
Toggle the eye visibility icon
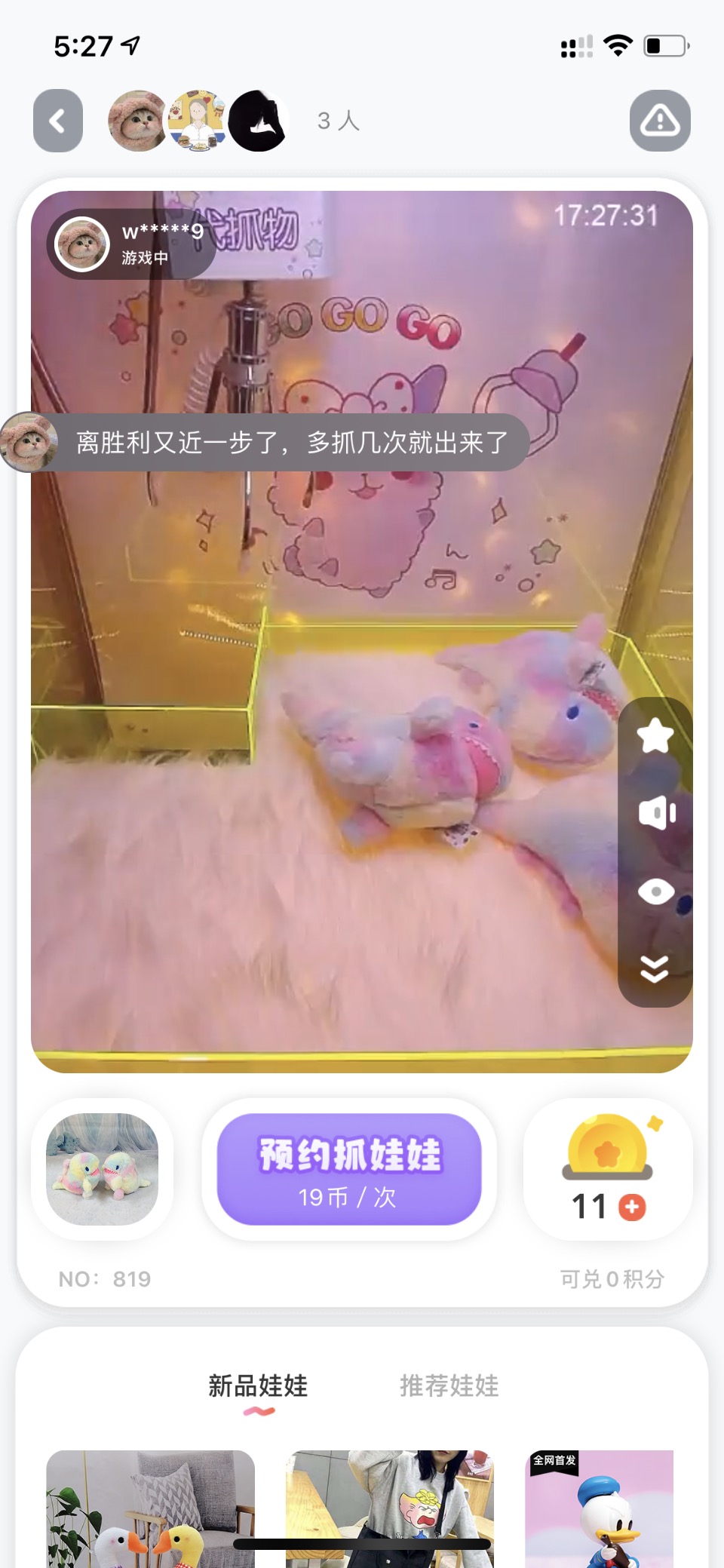(x=655, y=891)
